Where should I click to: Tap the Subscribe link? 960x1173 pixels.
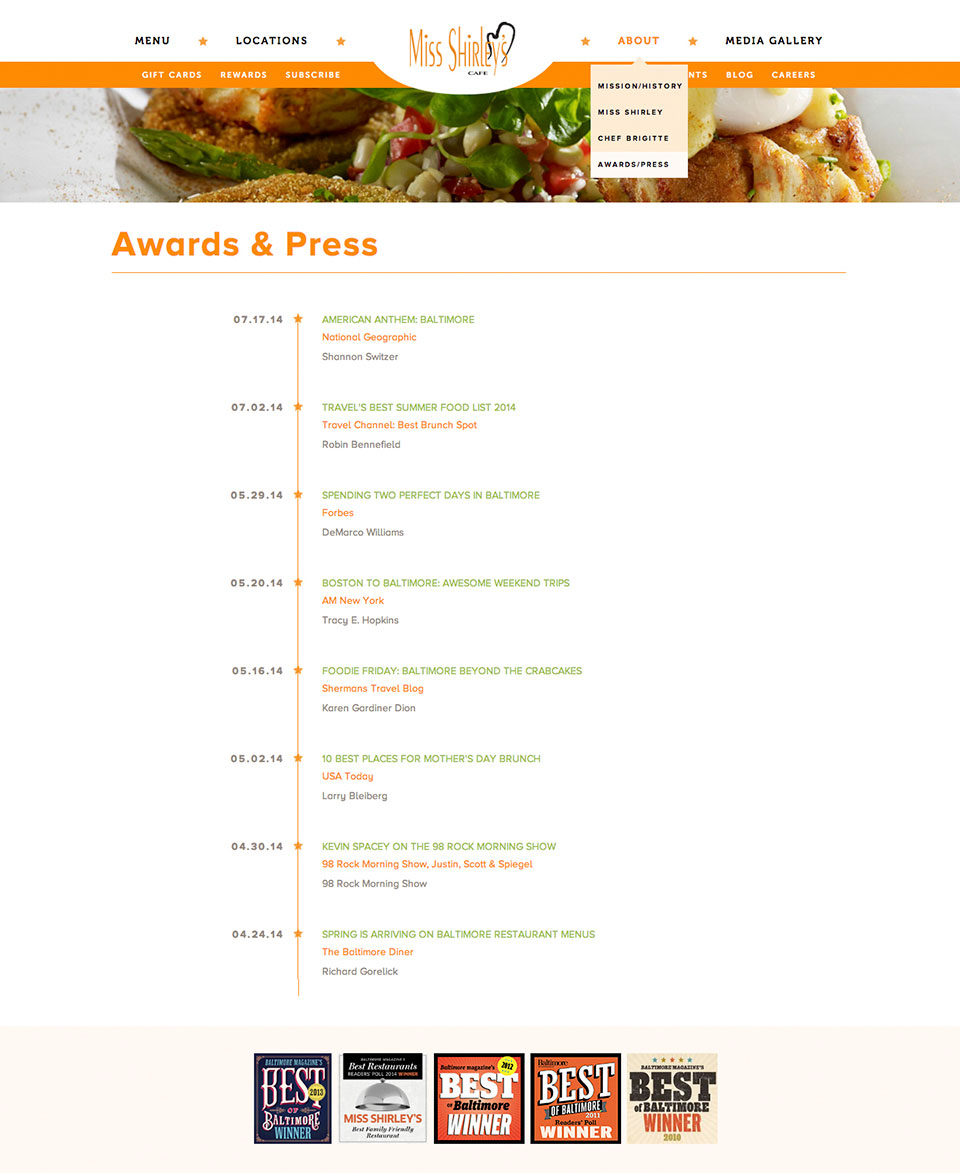[x=313, y=75]
